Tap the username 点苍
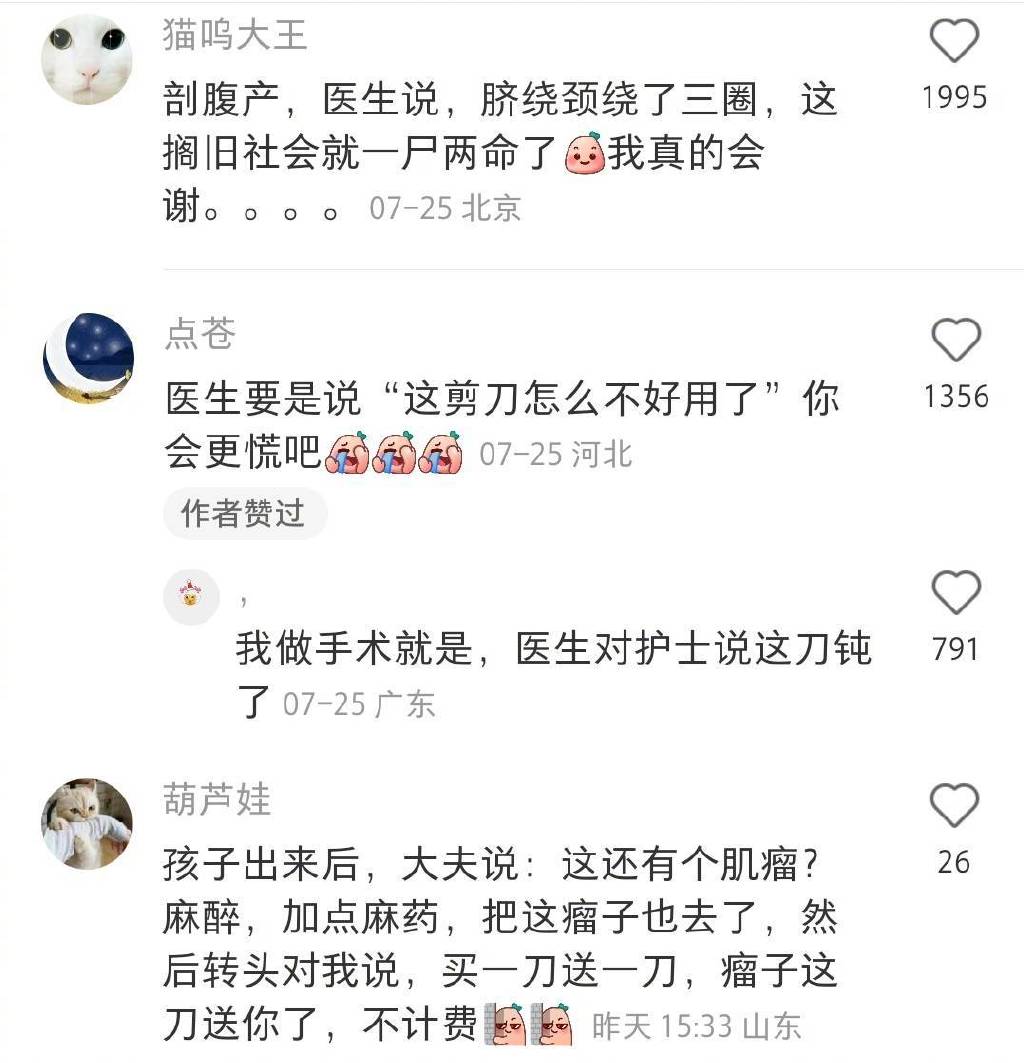The image size is (1024, 1063). tap(200, 335)
